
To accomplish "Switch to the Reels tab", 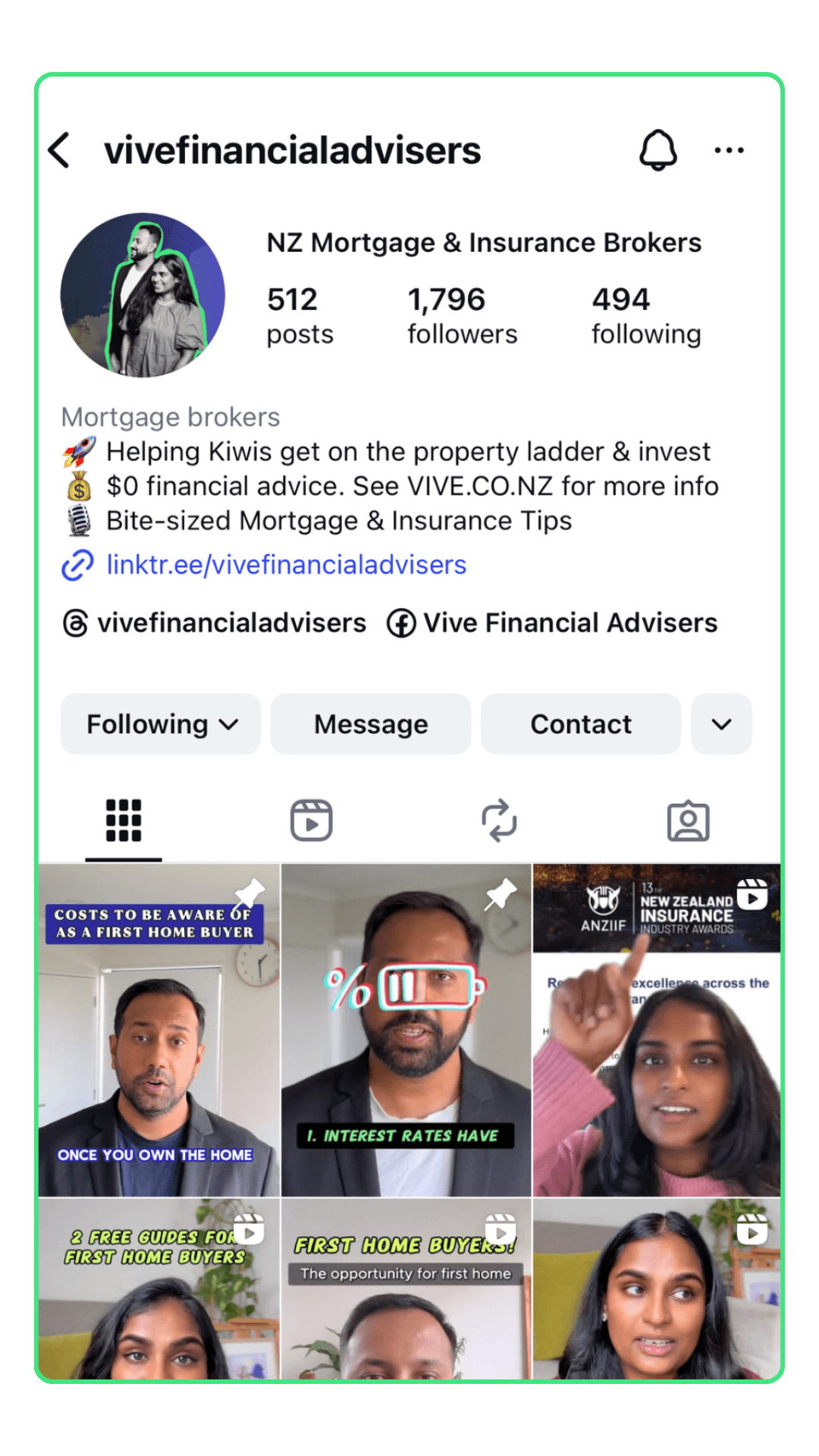I will [312, 821].
